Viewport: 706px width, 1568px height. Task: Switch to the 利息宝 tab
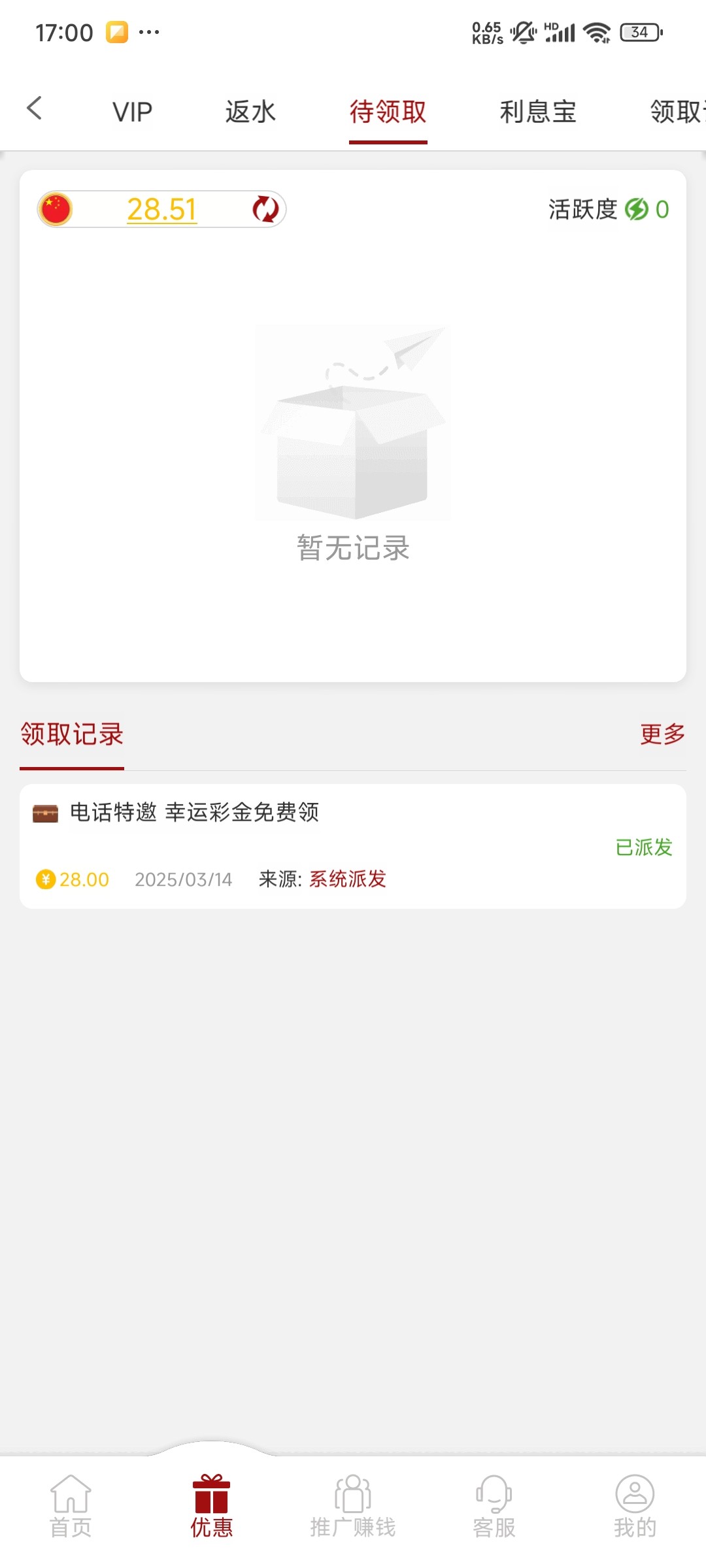coord(537,112)
